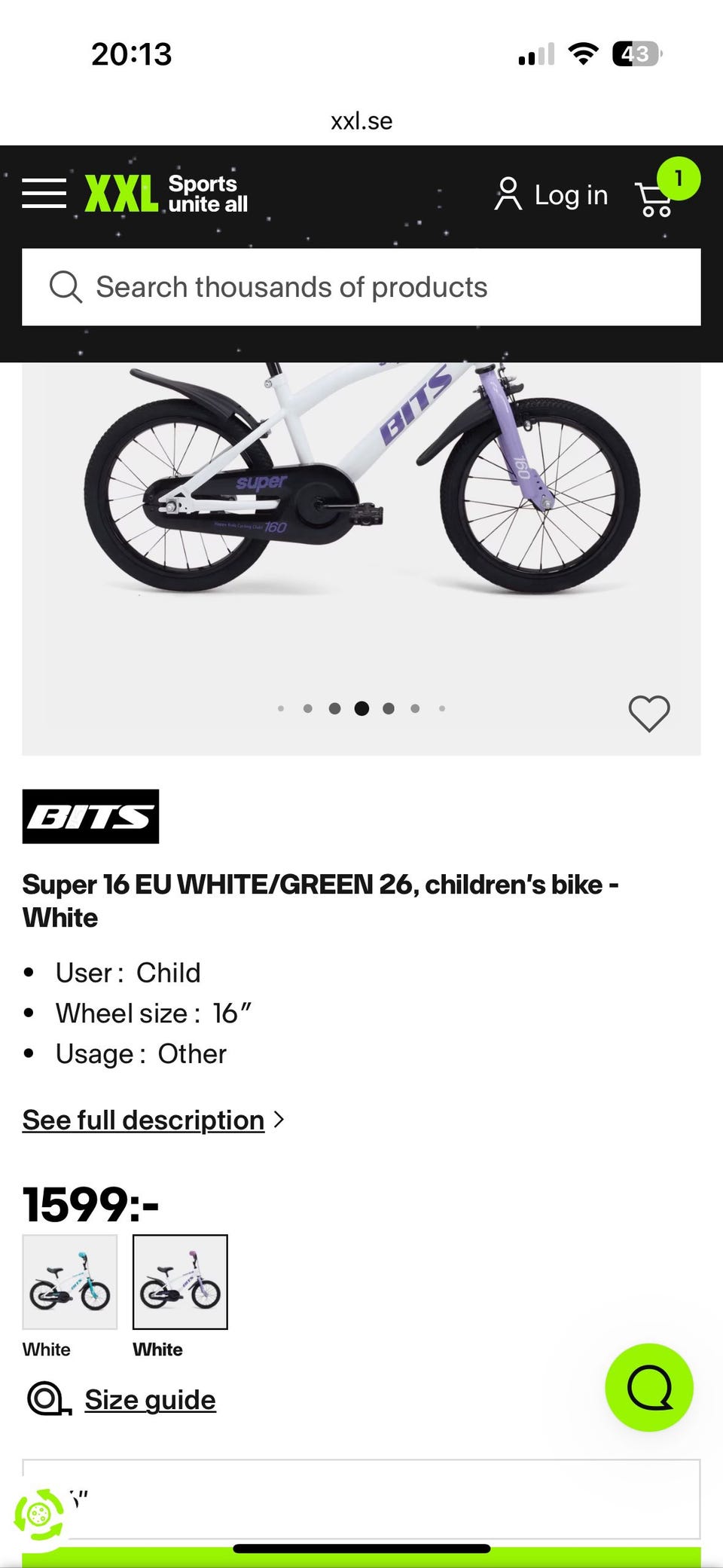Select the white and purple bike variant
This screenshot has height=1568, width=723.
click(x=180, y=1282)
